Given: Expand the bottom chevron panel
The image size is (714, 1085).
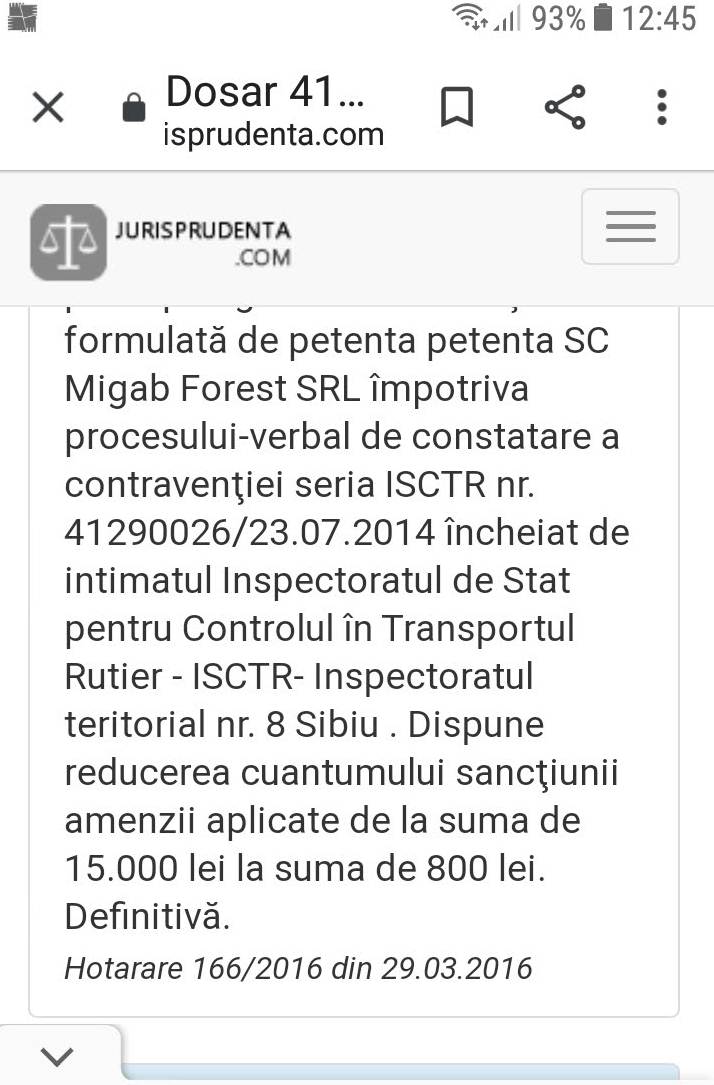Looking at the screenshot, I should coord(59,1056).
